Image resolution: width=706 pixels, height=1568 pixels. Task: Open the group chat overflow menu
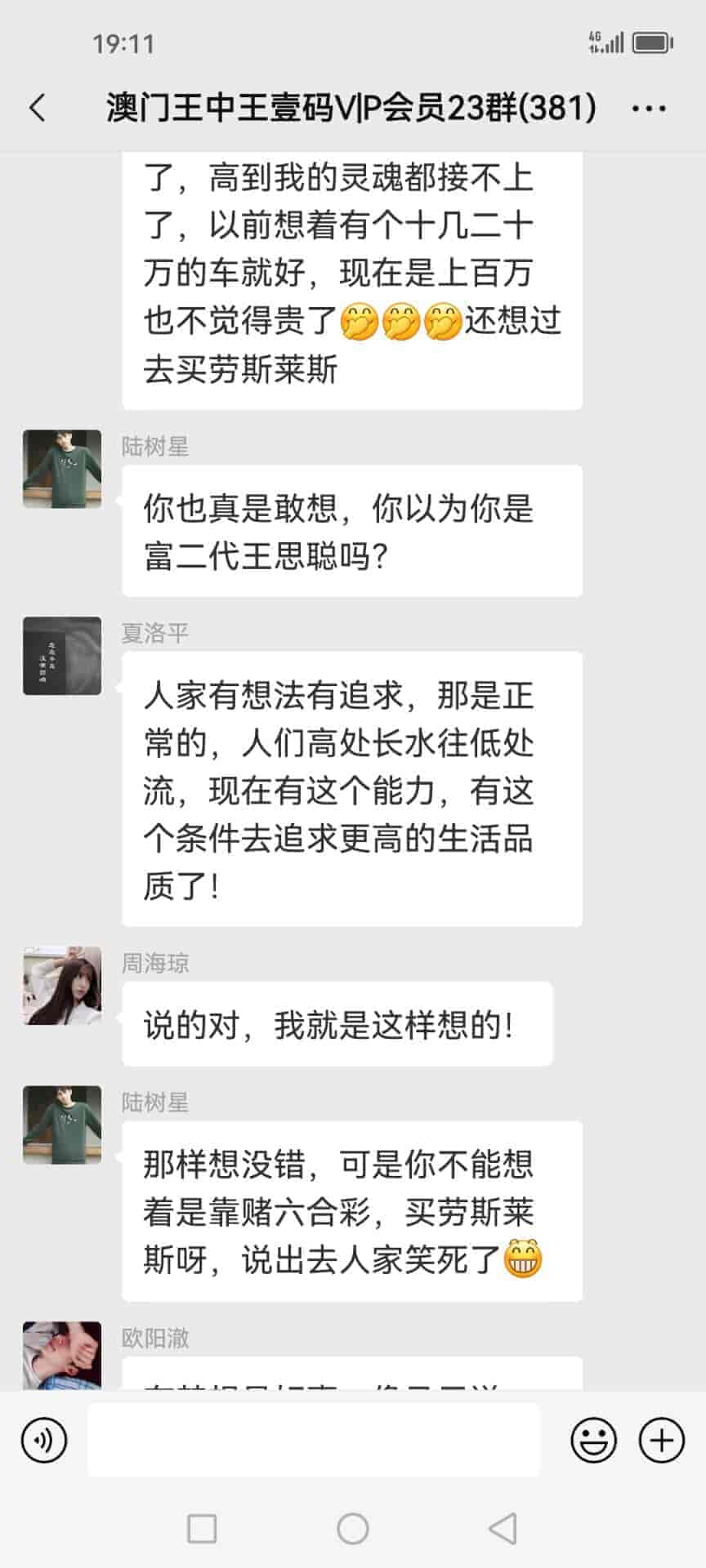click(650, 109)
